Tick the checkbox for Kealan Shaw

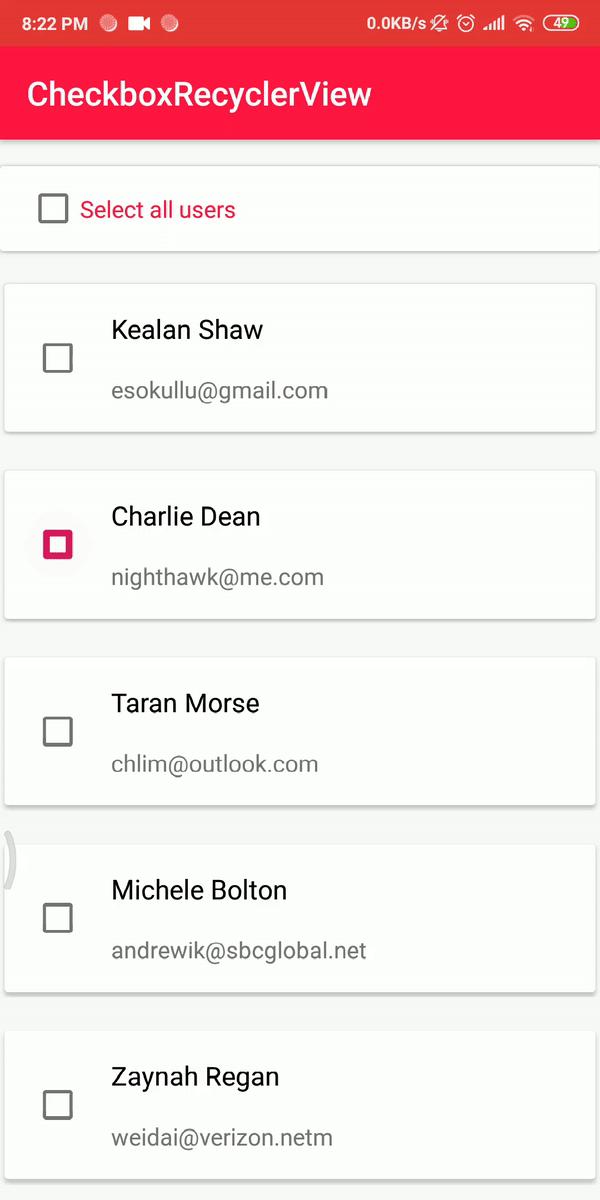point(58,358)
